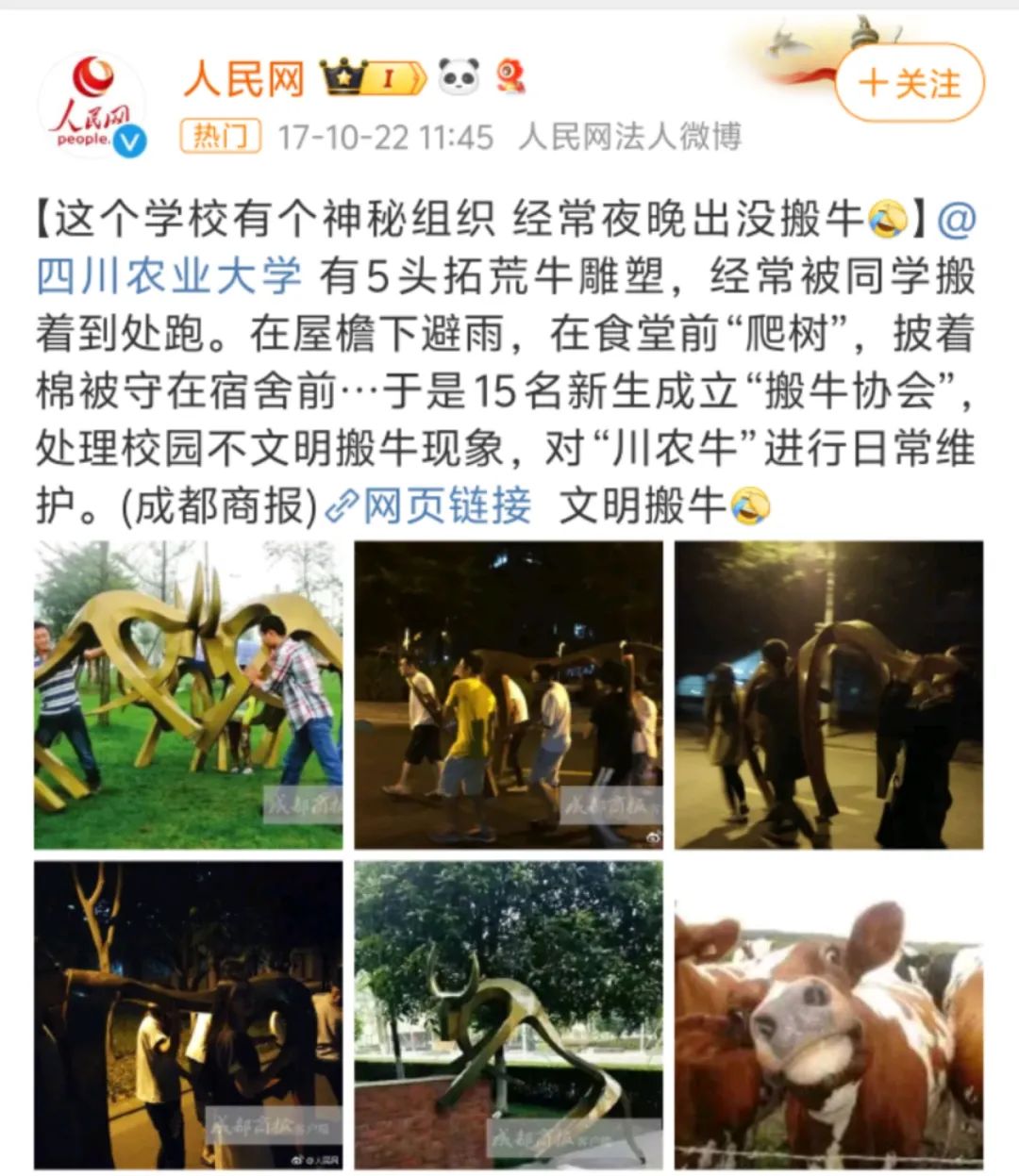Tap the 热门 hot tag
Image resolution: width=1019 pixels, height=1176 pixels.
pos(220,136)
